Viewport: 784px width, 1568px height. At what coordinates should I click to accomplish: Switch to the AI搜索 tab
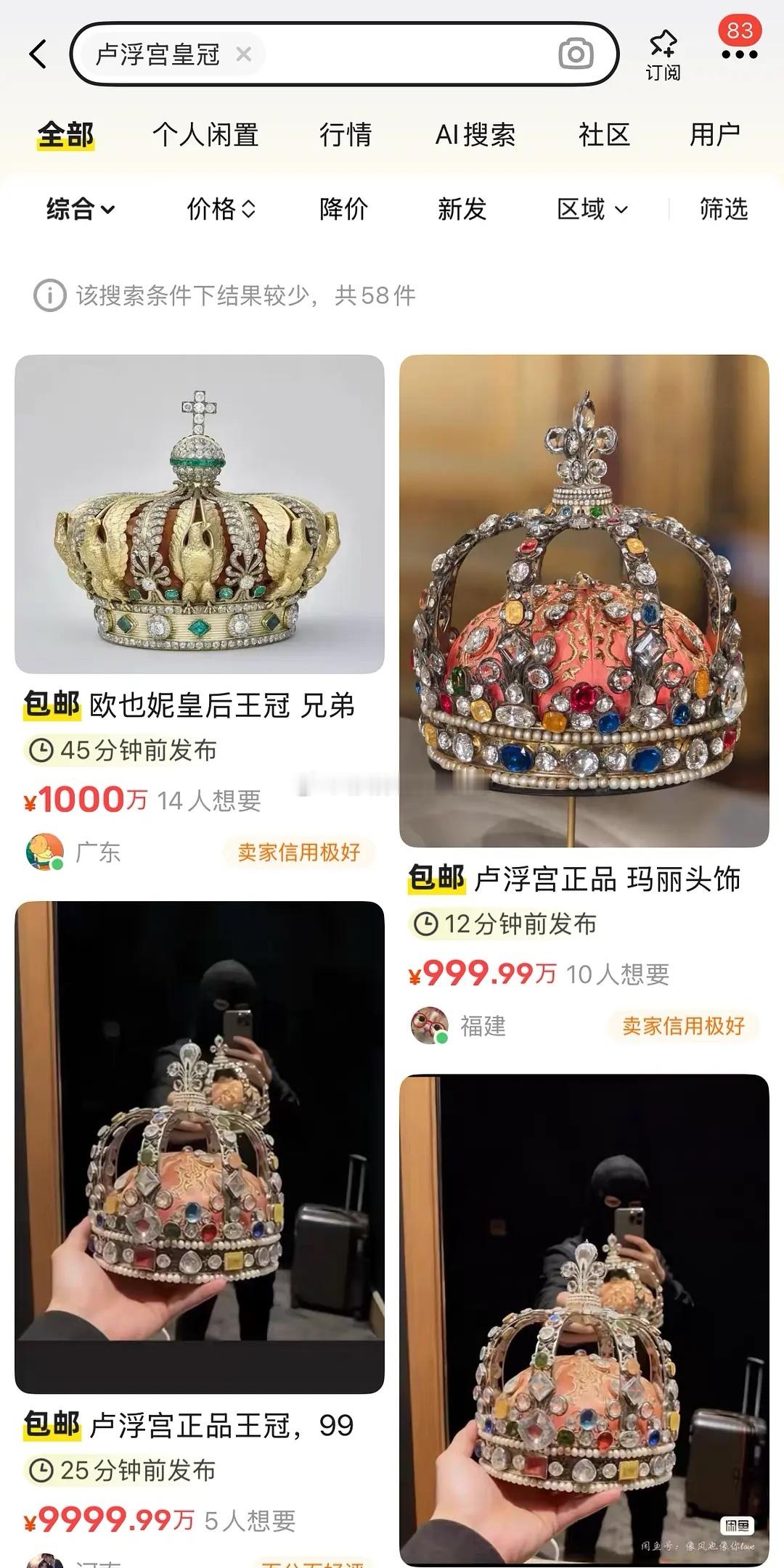(x=475, y=135)
